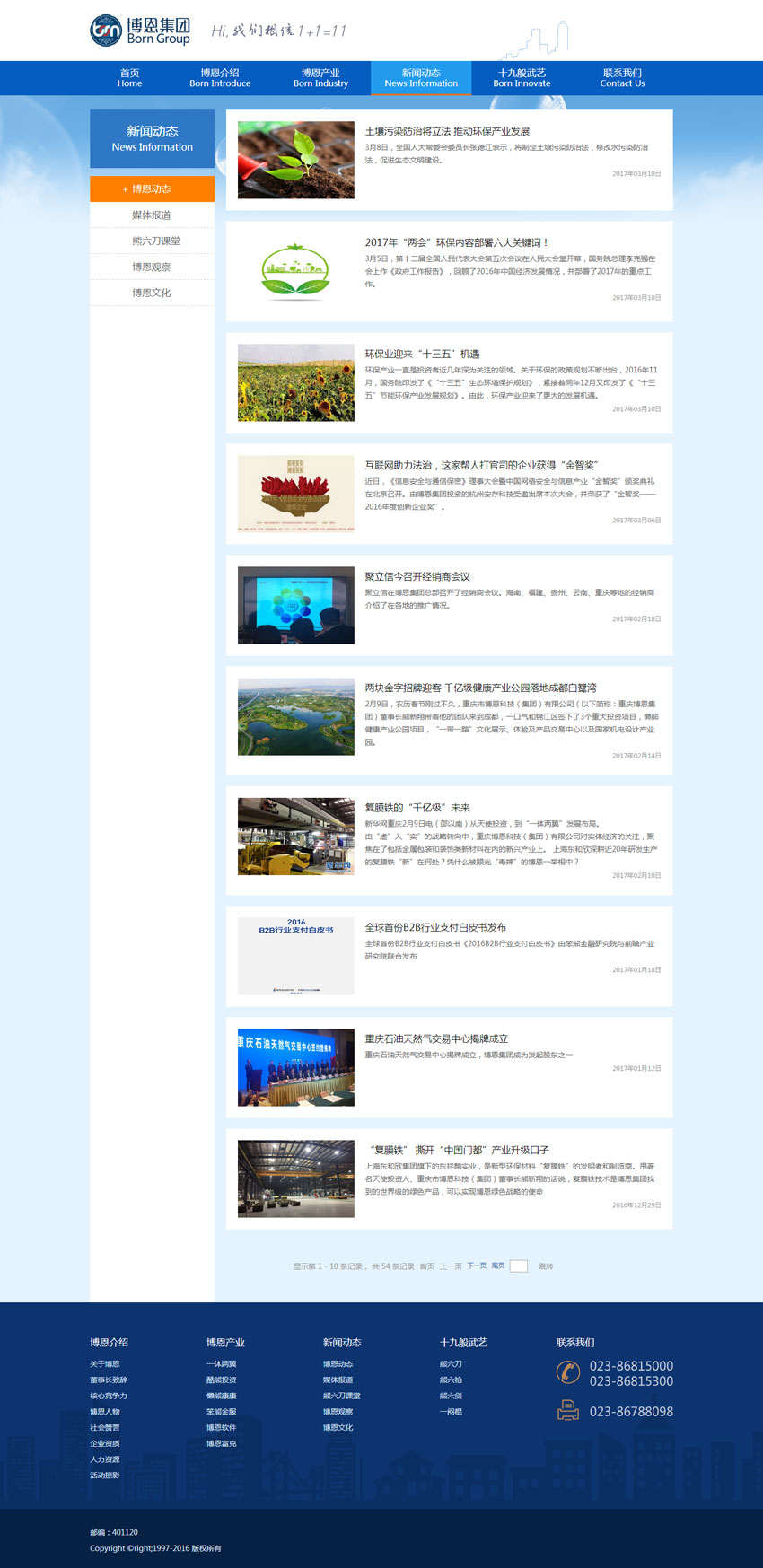Go to next page via 下一页
This screenshot has width=763, height=1568.
[477, 1266]
